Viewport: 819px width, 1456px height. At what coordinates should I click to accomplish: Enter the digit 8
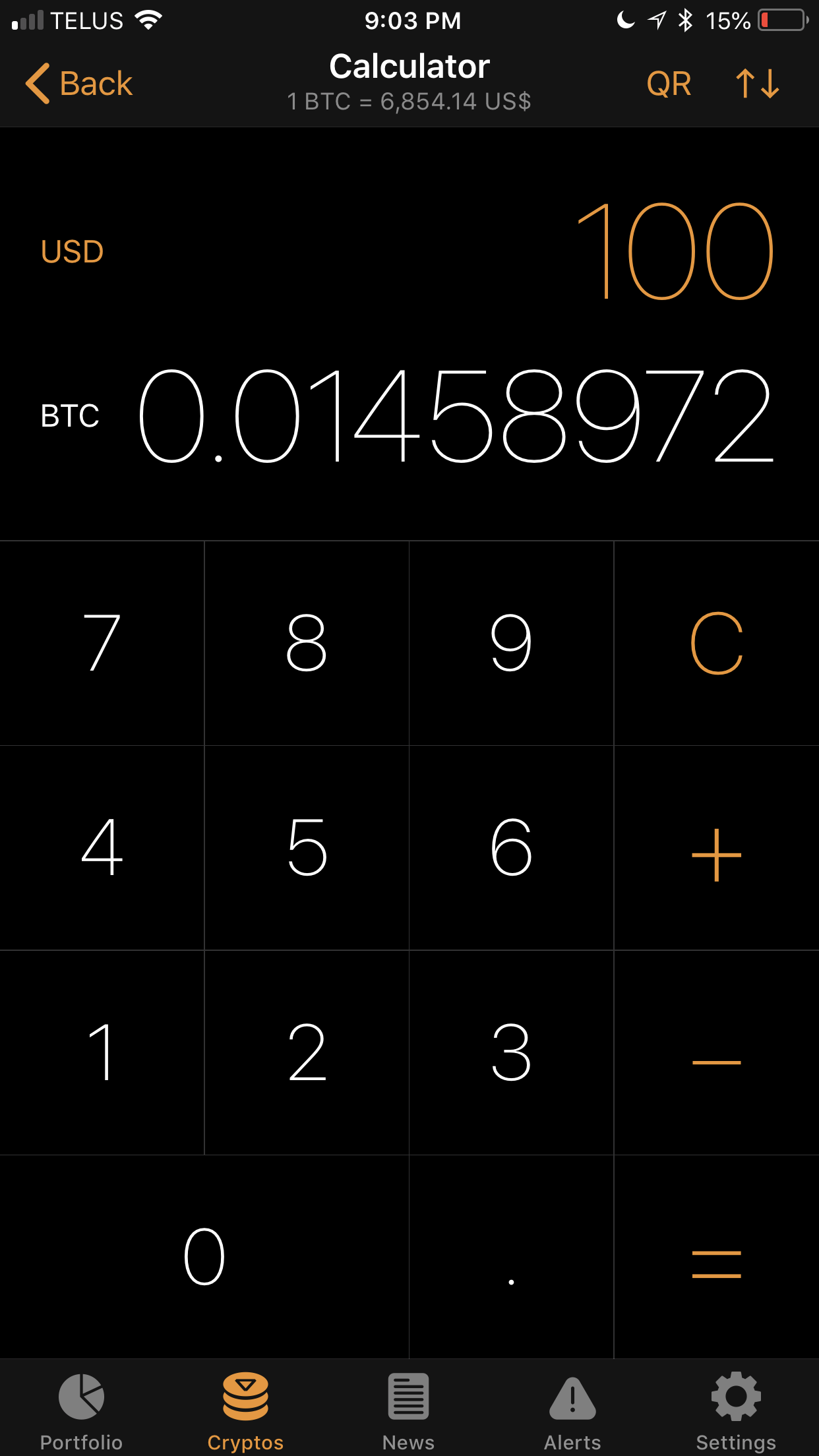(x=307, y=643)
